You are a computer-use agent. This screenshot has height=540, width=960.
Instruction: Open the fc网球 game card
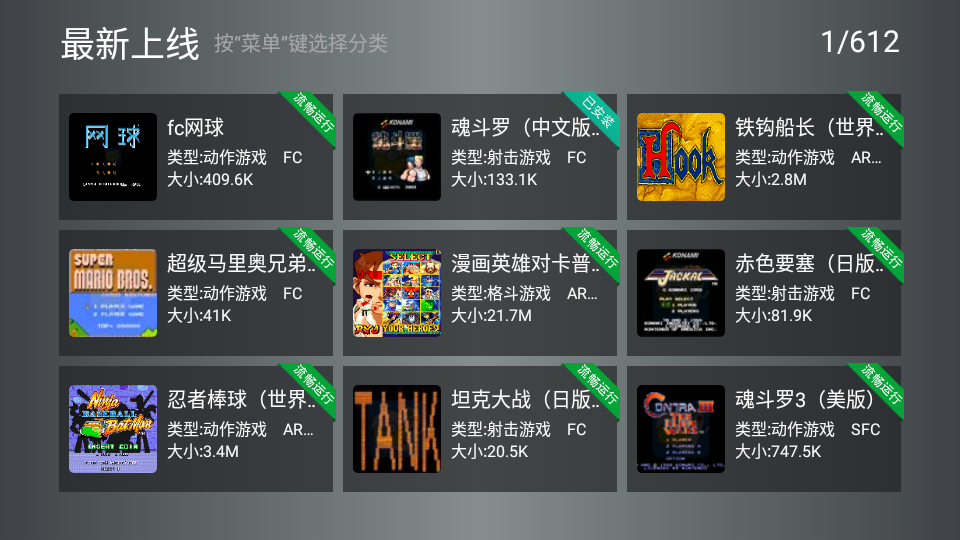point(196,157)
